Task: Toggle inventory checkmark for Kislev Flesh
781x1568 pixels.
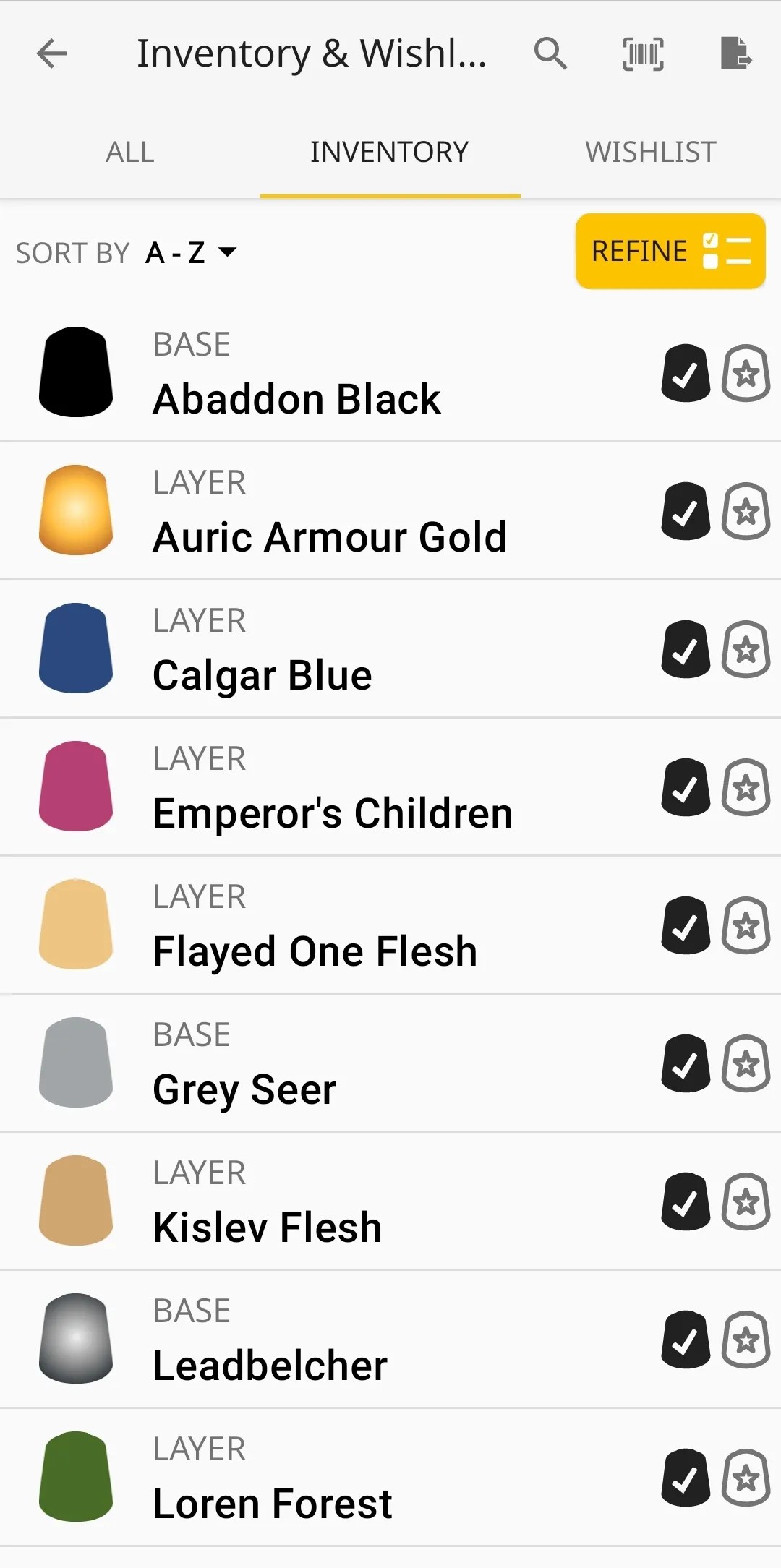Action: [685, 1201]
